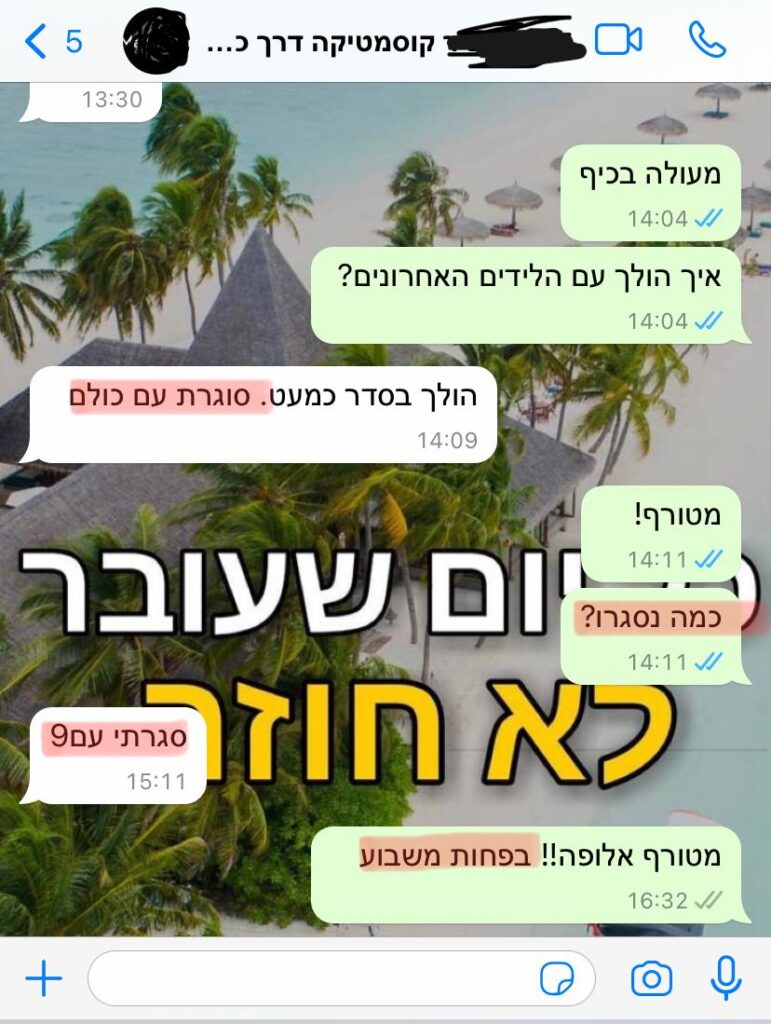Open the attachment plus menu

(x=43, y=979)
